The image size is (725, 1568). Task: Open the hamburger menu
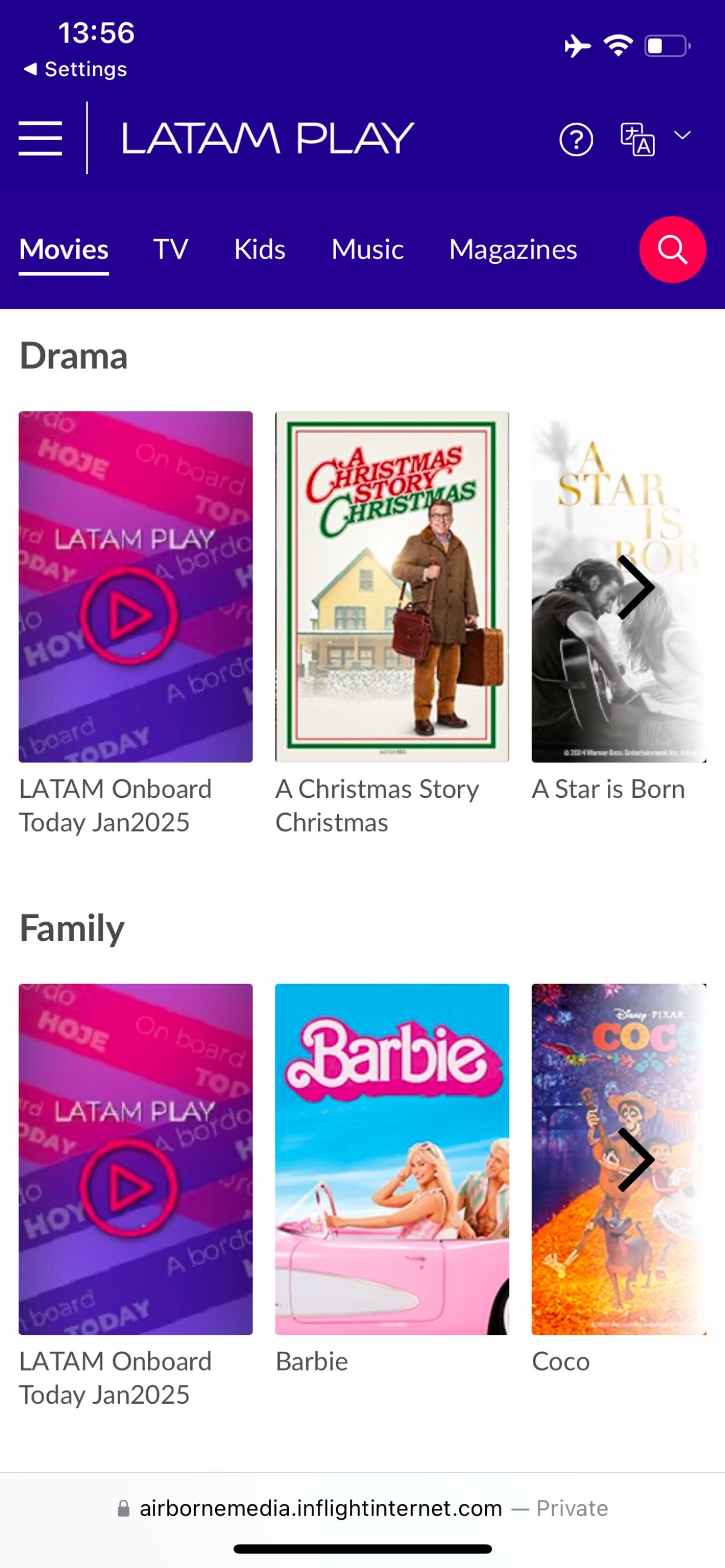click(x=40, y=138)
